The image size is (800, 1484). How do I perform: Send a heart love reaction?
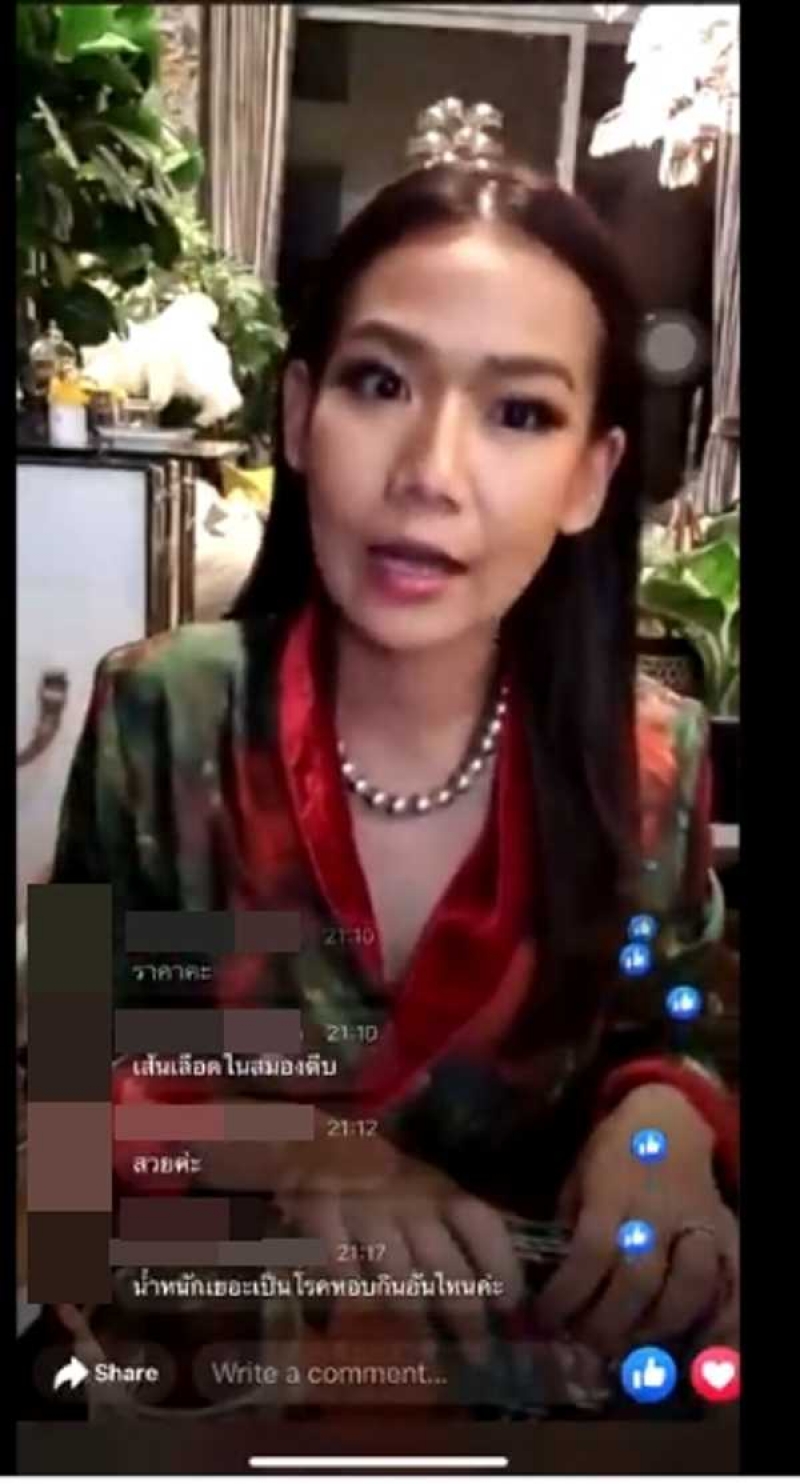(717, 1375)
